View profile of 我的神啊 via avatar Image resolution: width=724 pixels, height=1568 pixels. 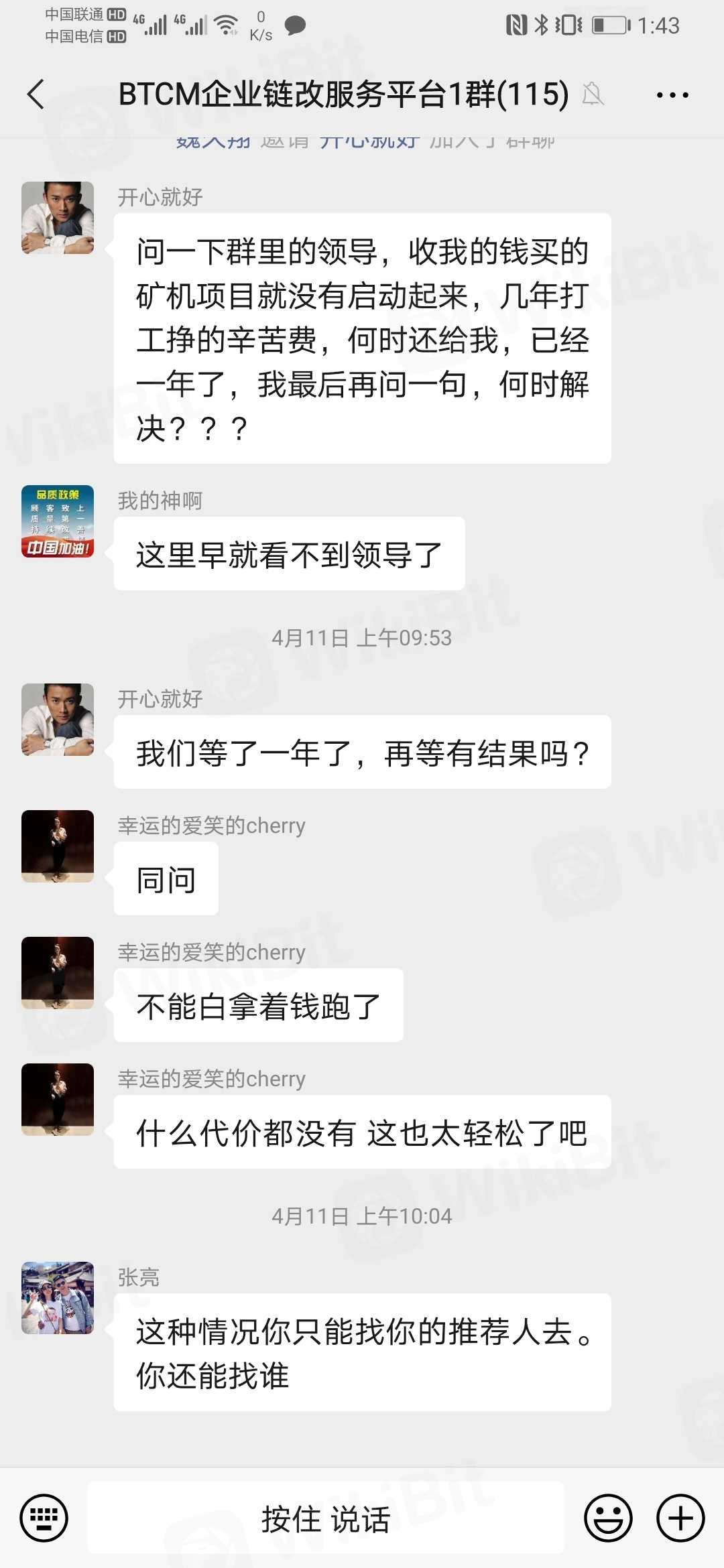coord(58,521)
